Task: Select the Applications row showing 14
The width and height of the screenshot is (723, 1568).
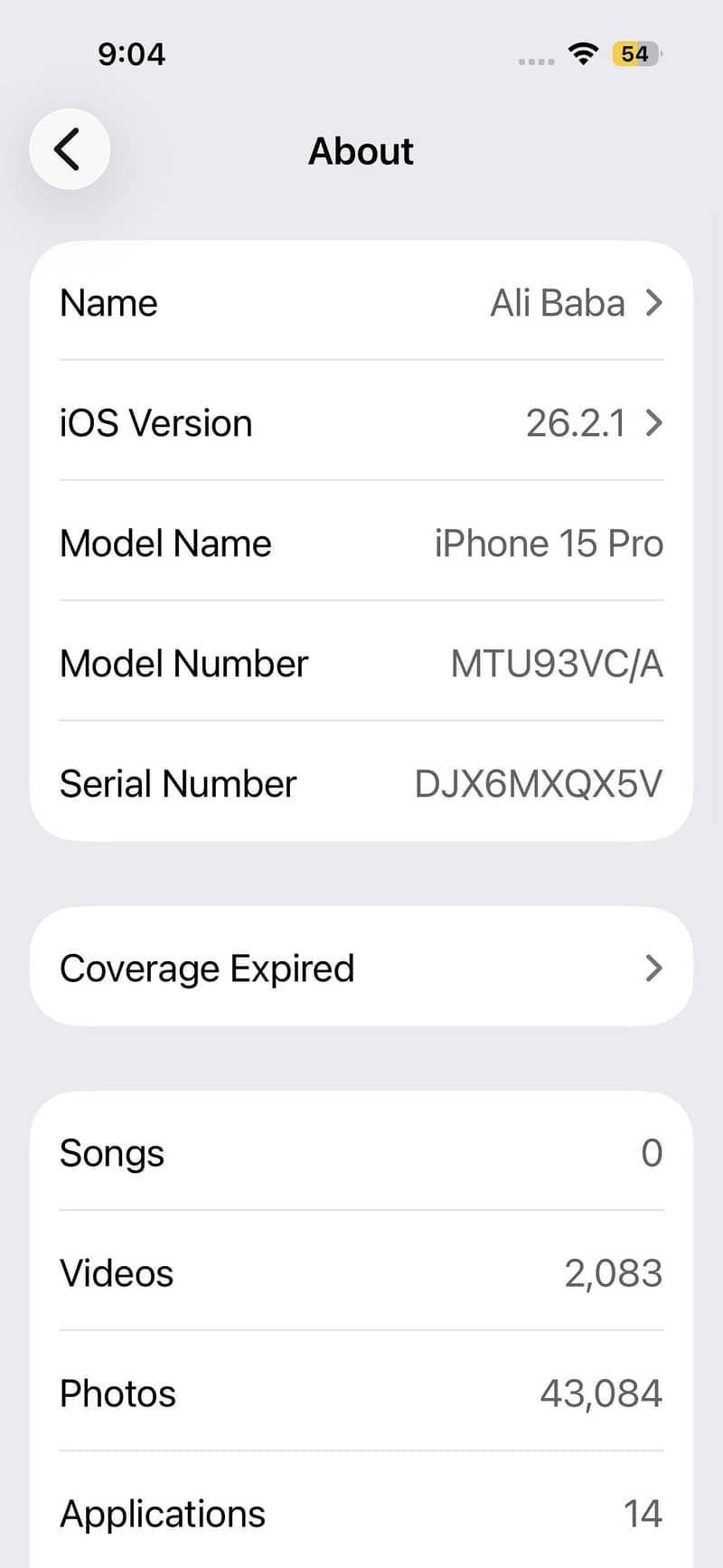Action: 361,1513
